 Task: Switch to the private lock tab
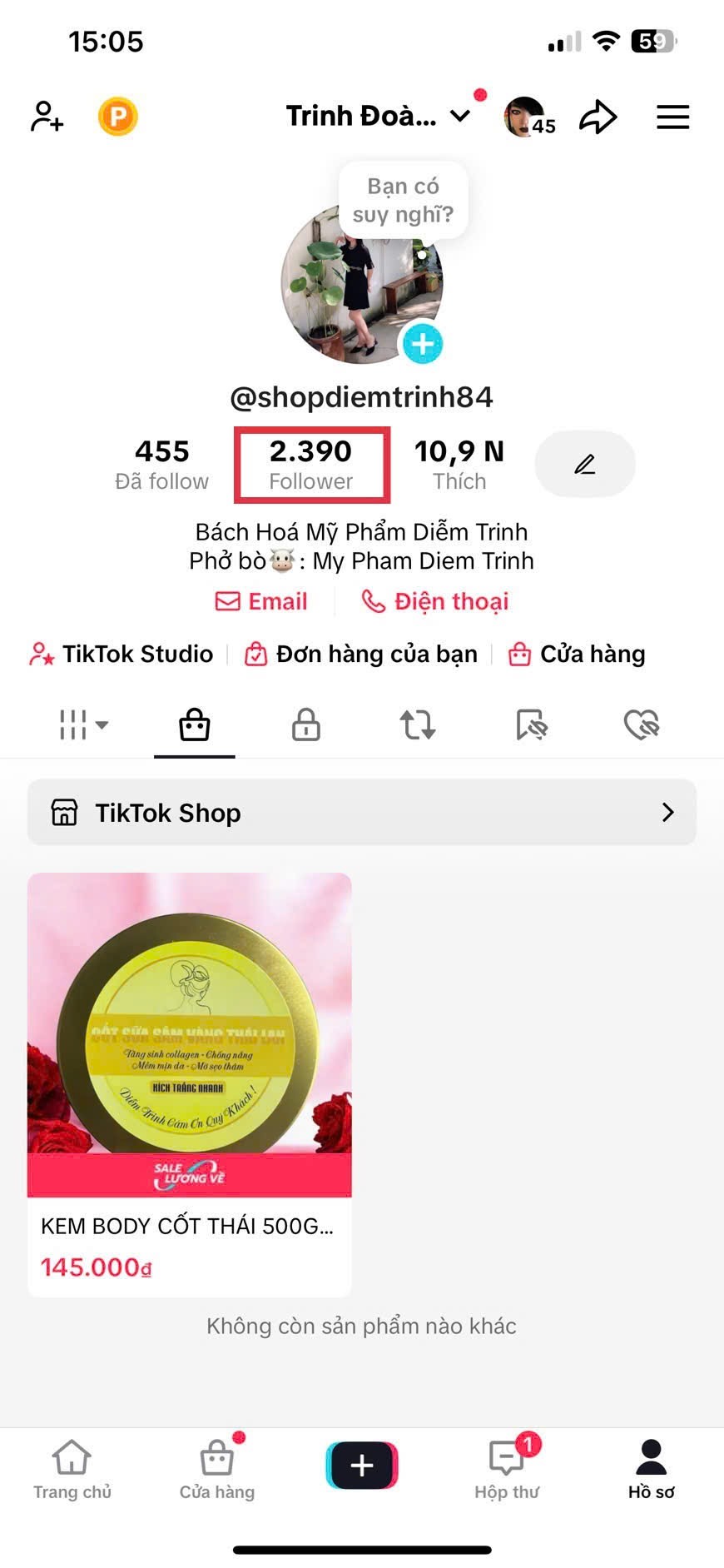pos(306,724)
